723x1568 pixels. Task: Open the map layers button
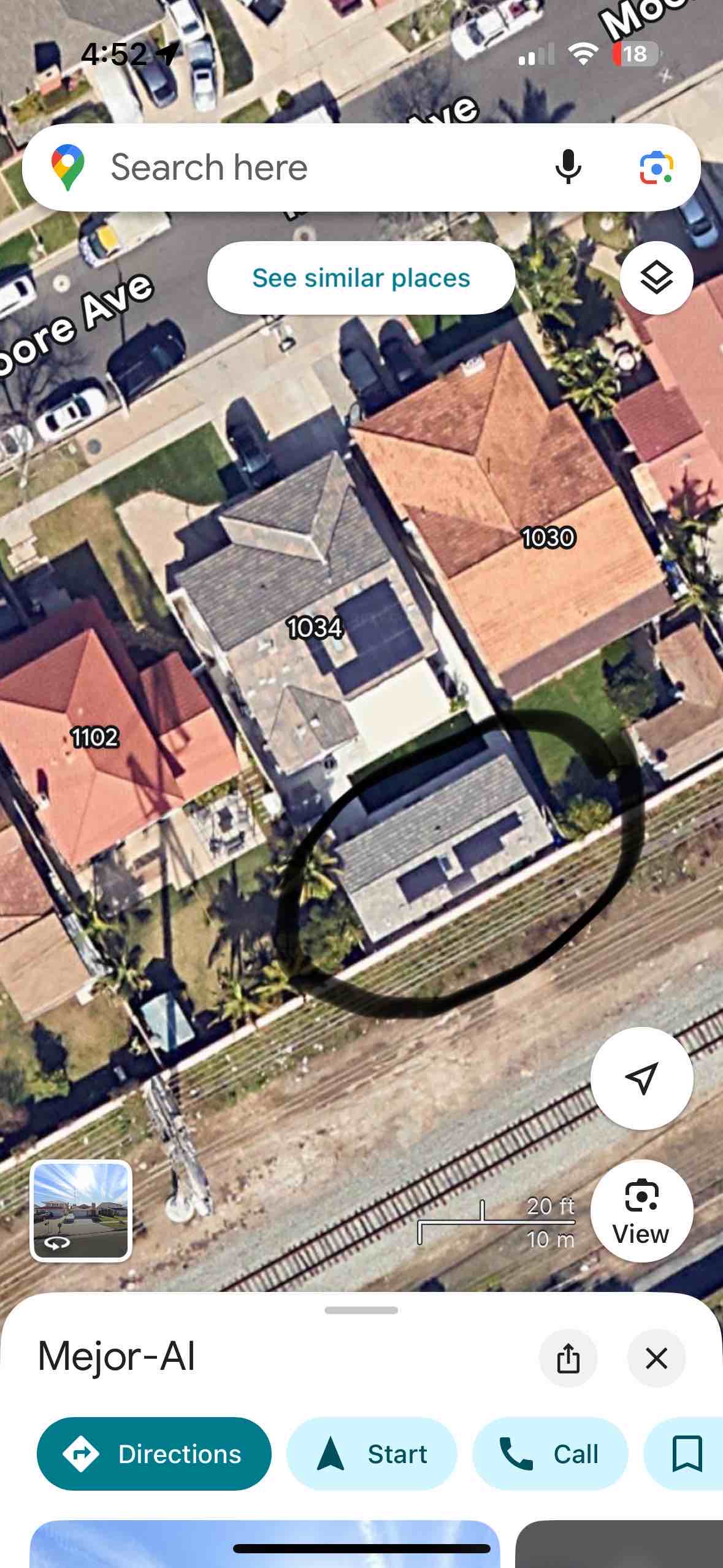[x=657, y=278]
